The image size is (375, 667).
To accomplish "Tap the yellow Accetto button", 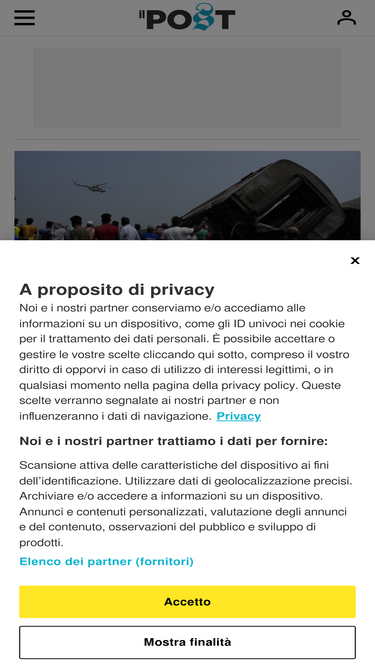I will tap(188, 601).
